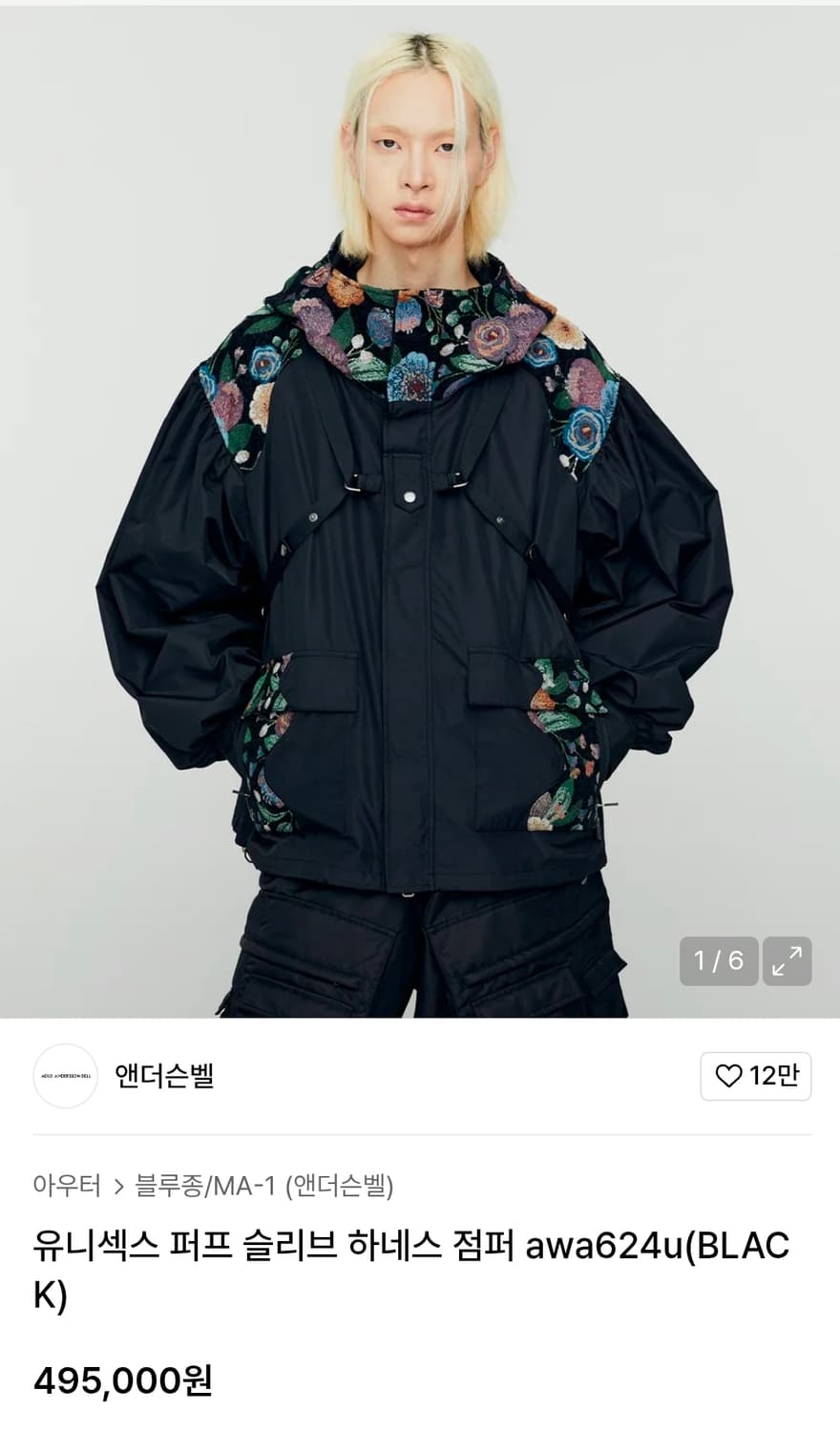
Task: Tap the white circle containing the brand mark
Action: click(65, 1077)
